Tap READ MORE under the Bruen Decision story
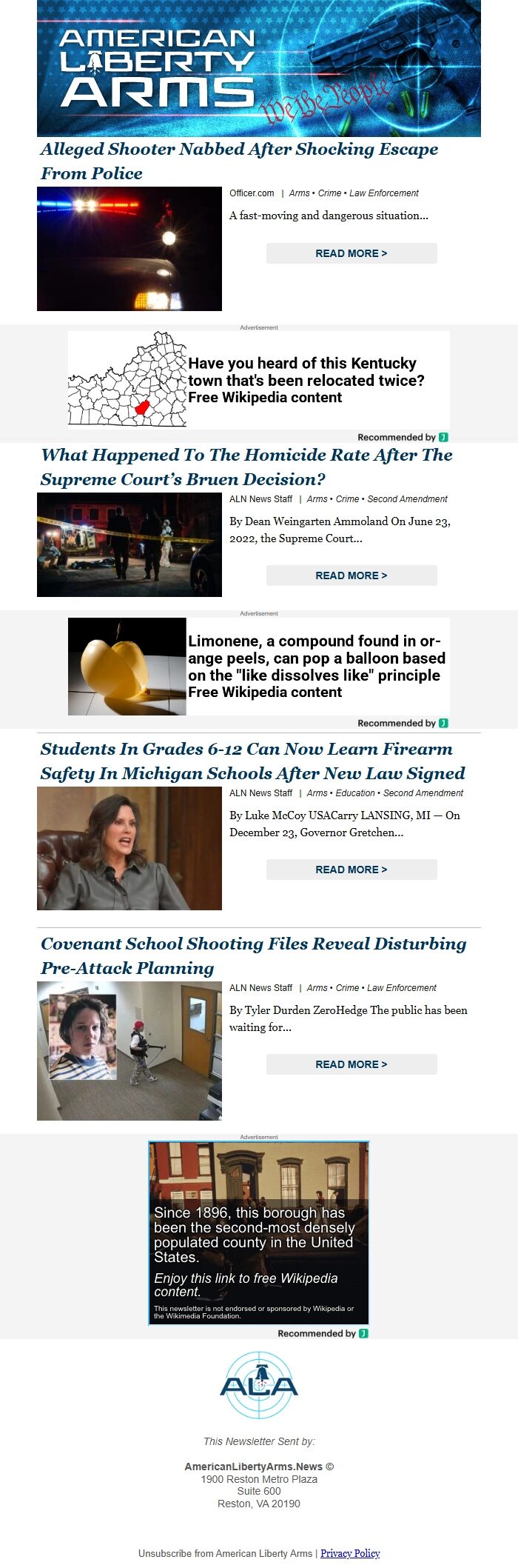Screen dimensions: 518x1568 [351, 576]
